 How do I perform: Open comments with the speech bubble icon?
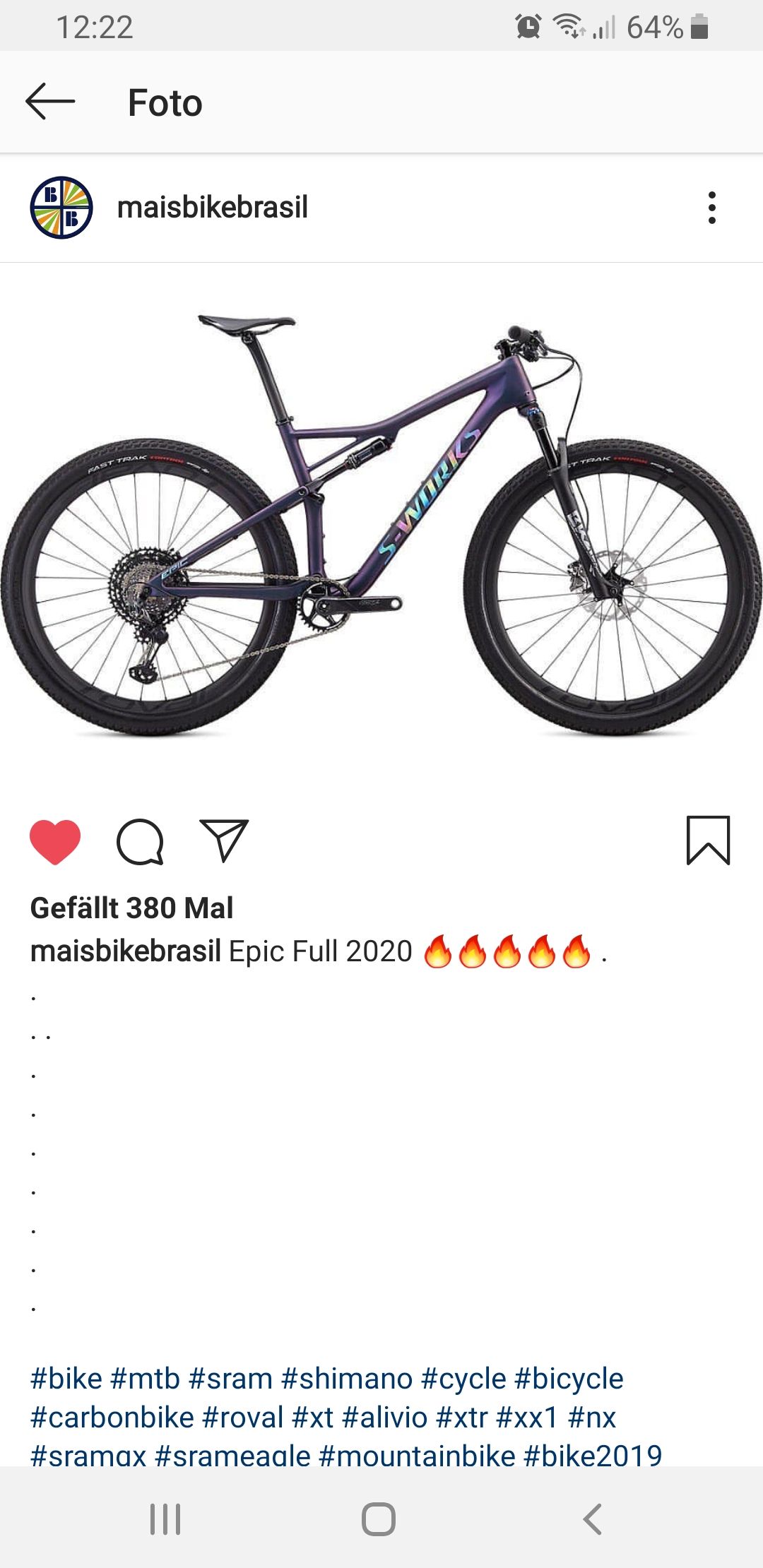click(x=140, y=841)
